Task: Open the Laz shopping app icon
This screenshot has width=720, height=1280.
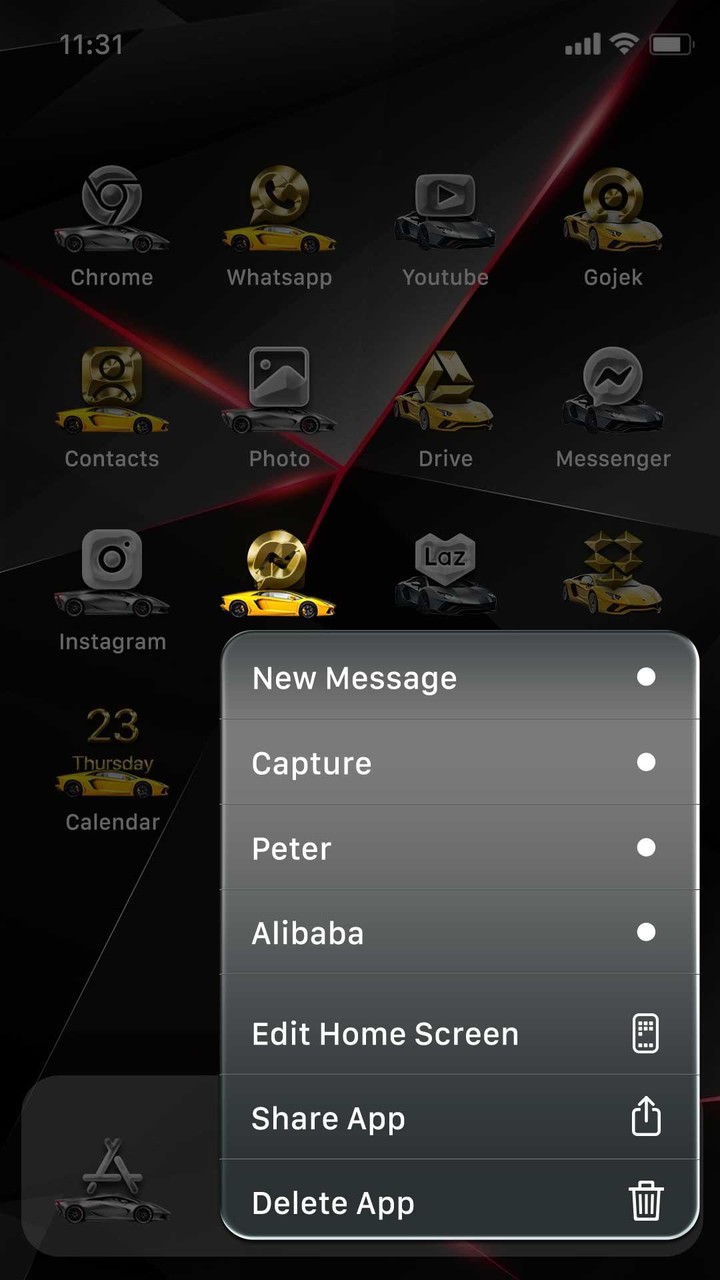Action: pyautogui.click(x=445, y=574)
